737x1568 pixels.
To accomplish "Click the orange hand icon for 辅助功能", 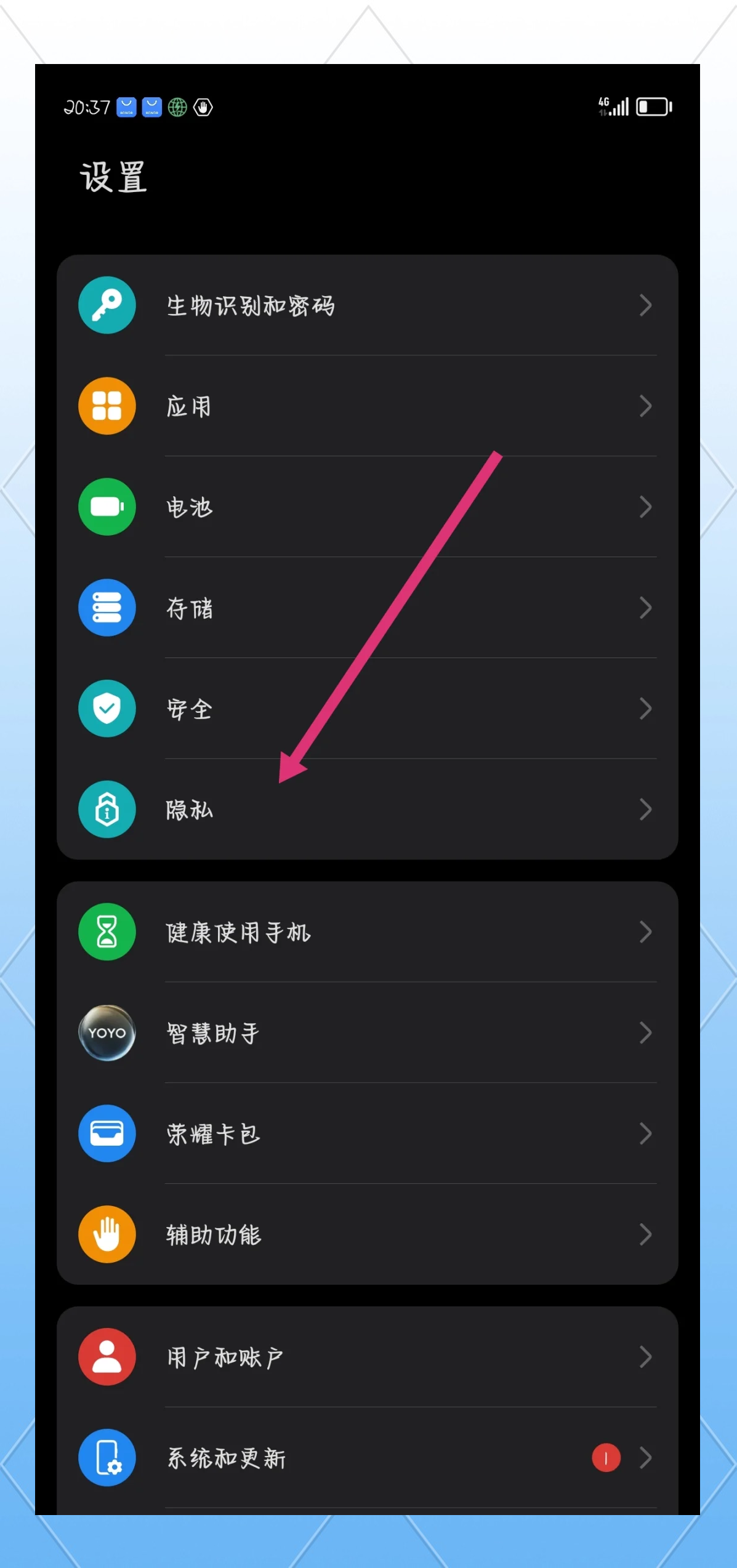I will (106, 1235).
